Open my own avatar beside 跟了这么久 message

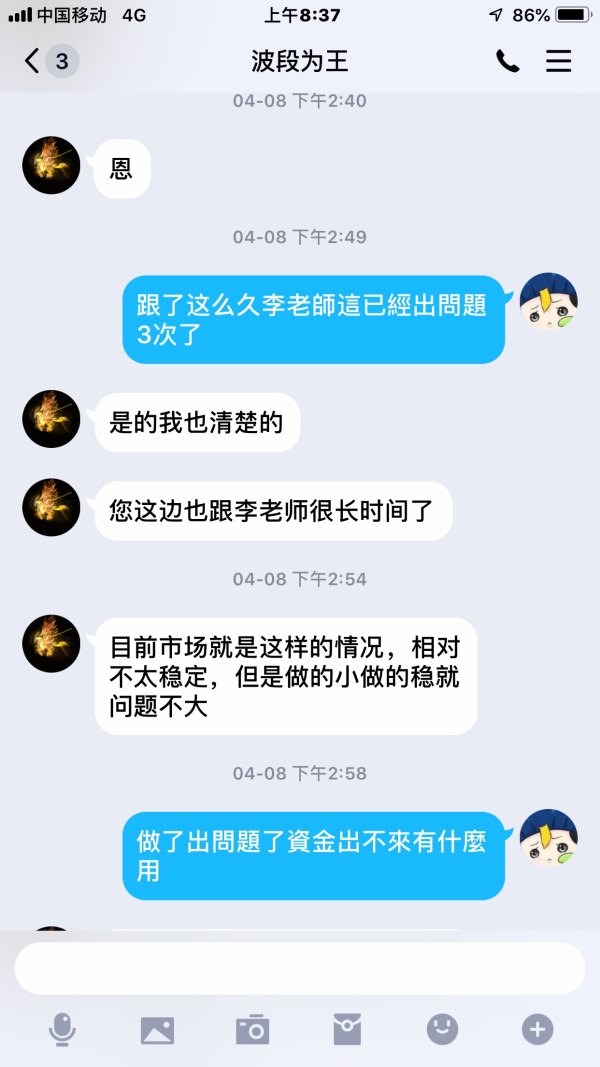[548, 302]
